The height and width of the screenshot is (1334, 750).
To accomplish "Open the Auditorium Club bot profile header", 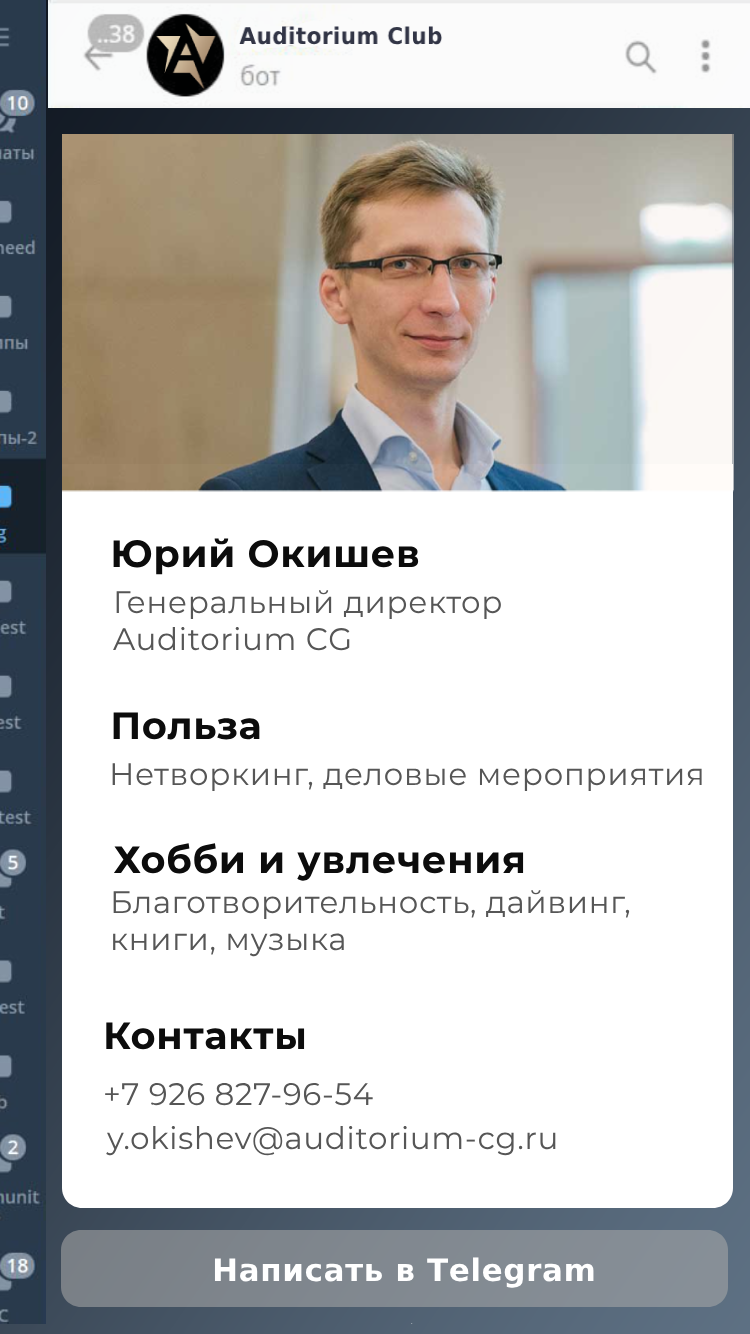I will coord(340,54).
